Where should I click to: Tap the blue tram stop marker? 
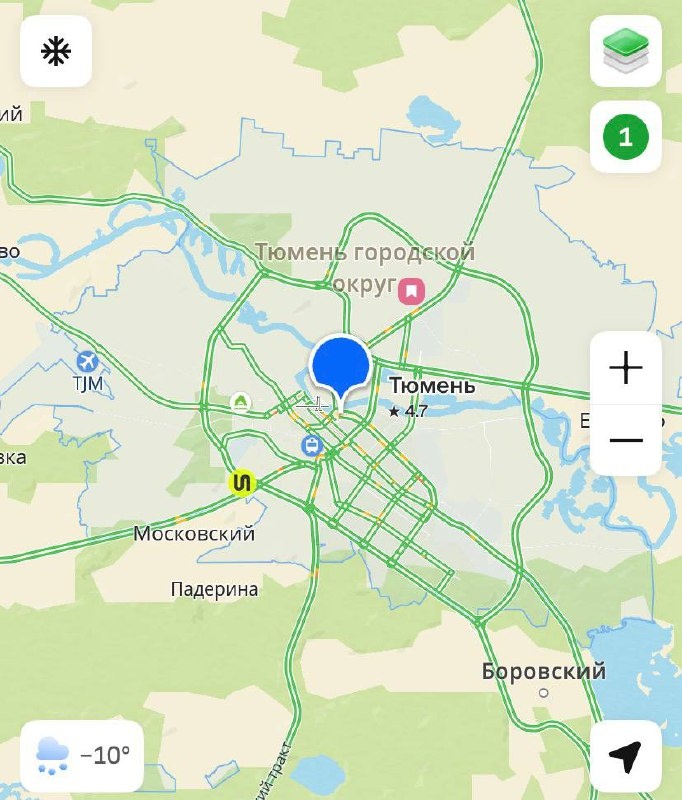(312, 444)
